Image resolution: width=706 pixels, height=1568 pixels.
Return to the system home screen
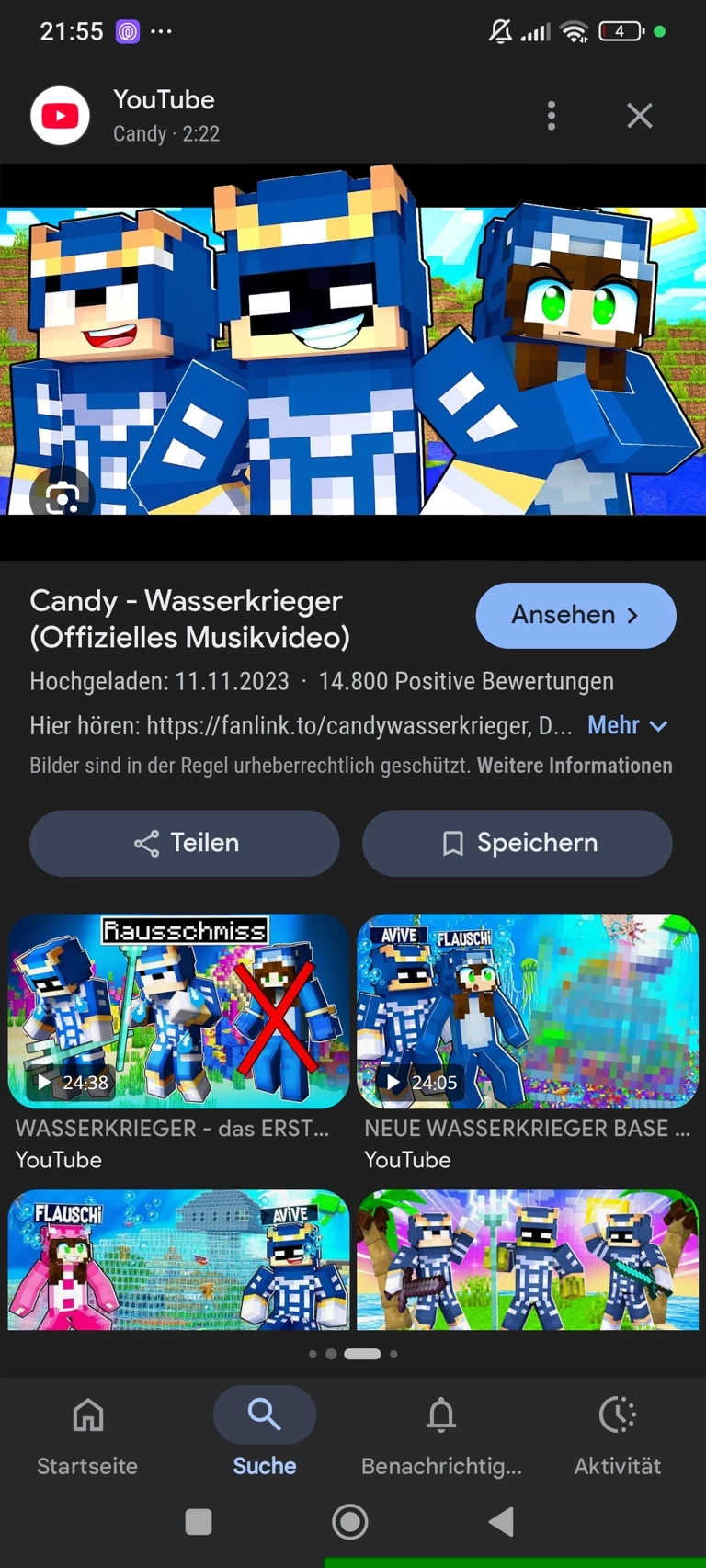(x=350, y=1522)
